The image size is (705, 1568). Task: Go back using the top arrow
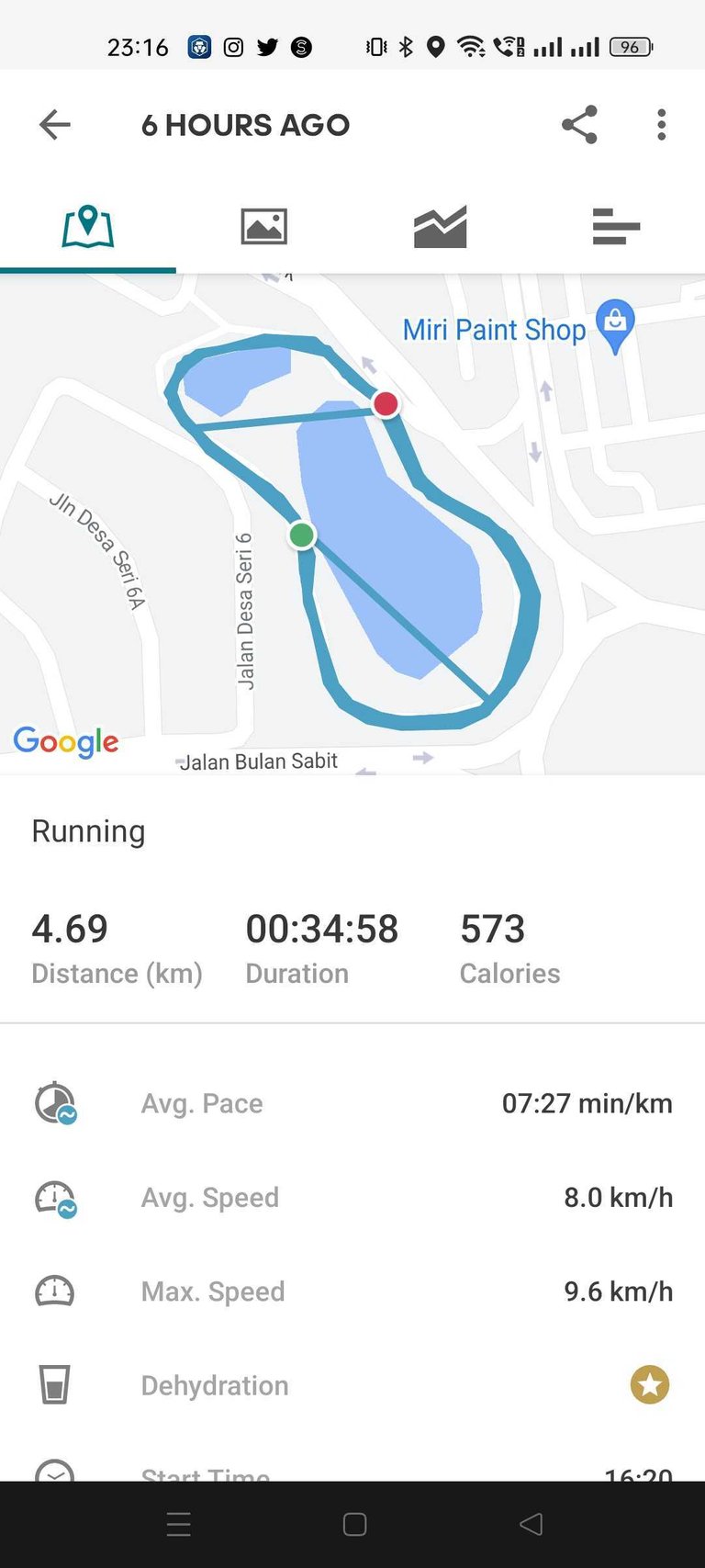(55, 125)
